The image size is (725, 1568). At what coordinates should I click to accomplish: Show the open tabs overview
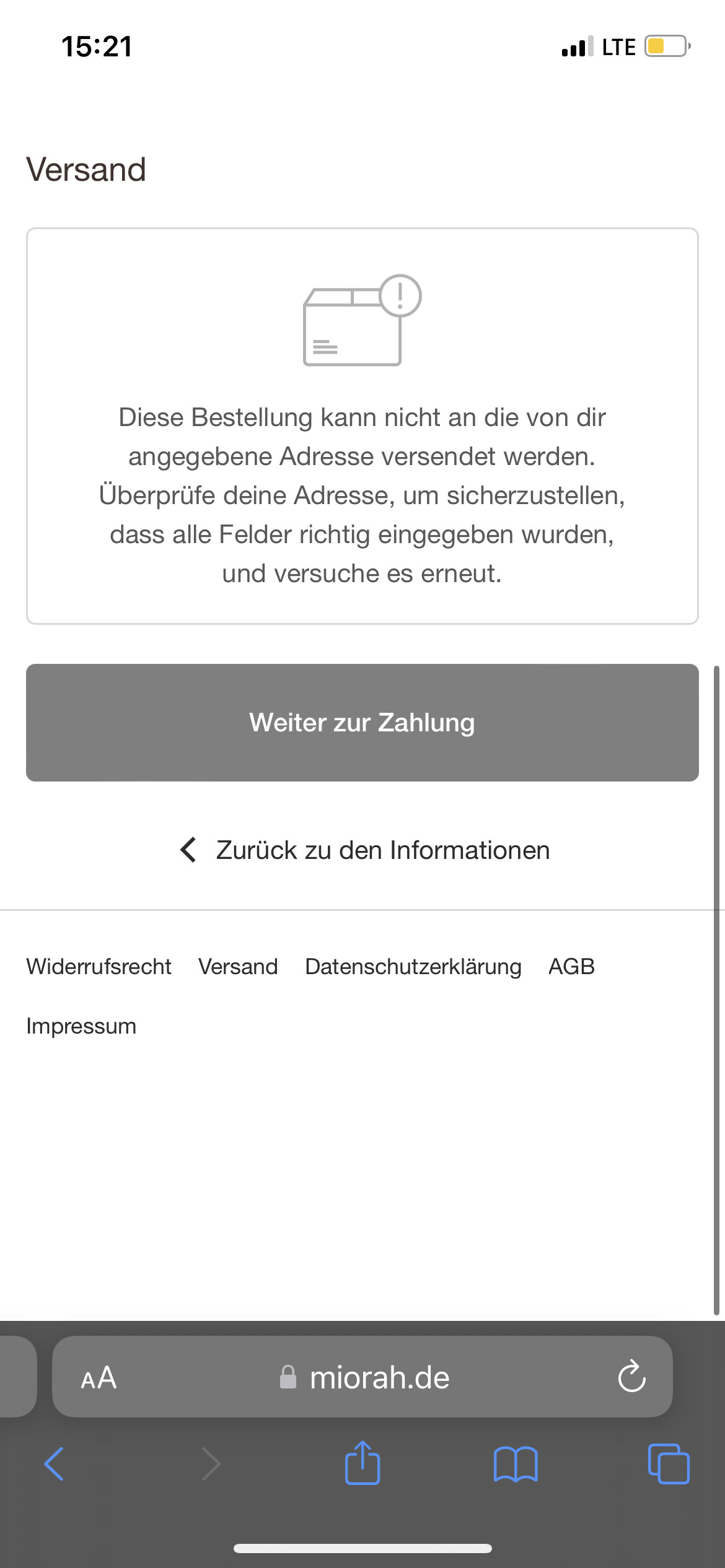(x=669, y=1464)
